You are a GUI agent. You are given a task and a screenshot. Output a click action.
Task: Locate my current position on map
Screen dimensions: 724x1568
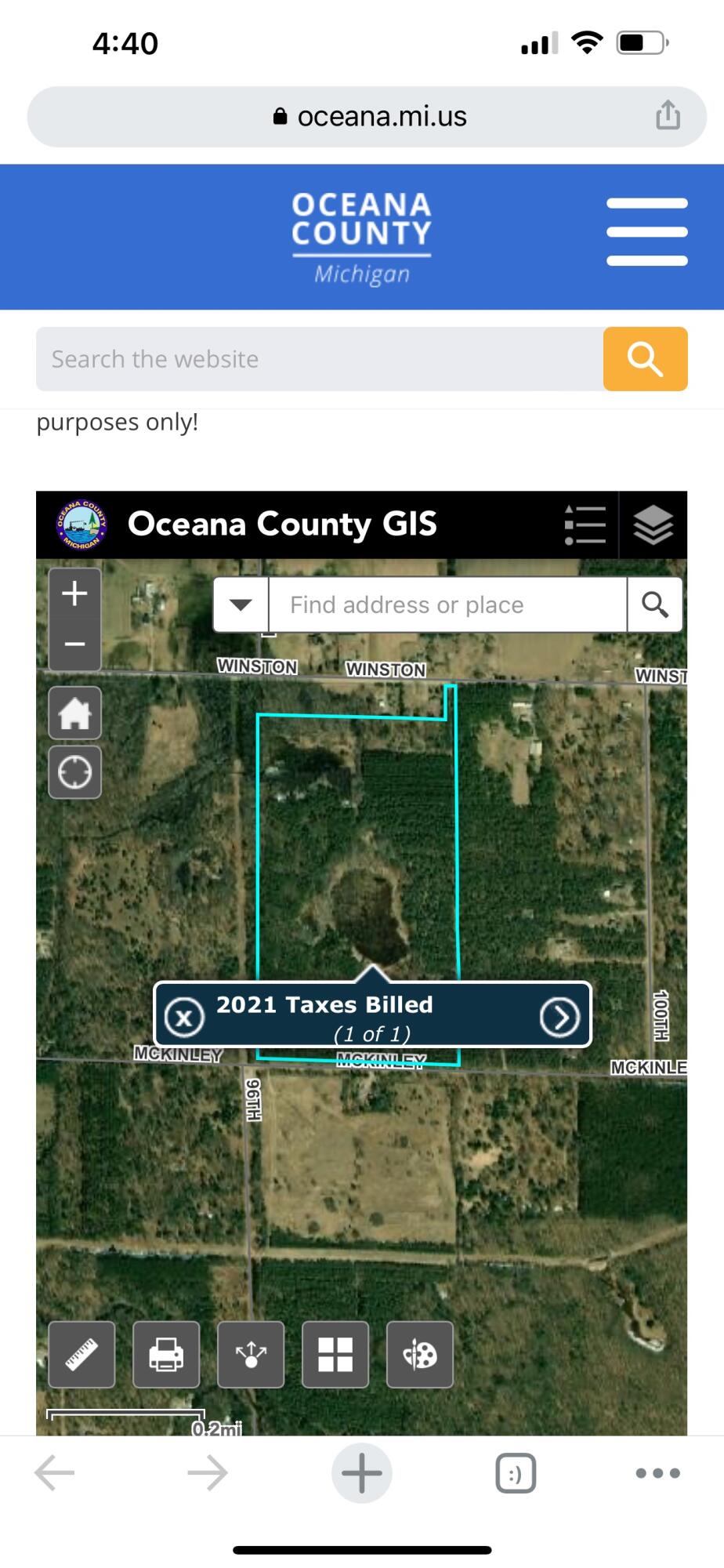pos(74,772)
